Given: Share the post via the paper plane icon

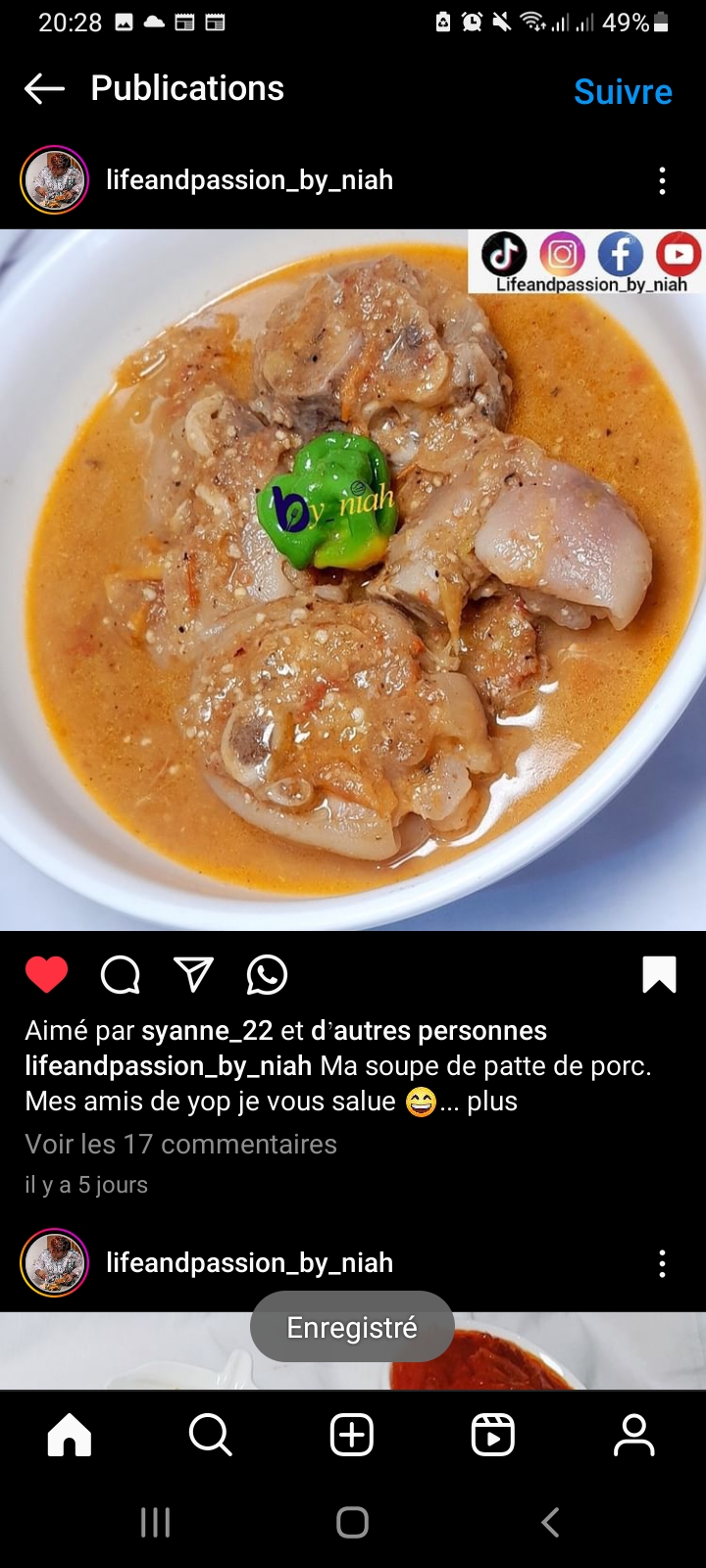Looking at the screenshot, I should click(x=193, y=975).
